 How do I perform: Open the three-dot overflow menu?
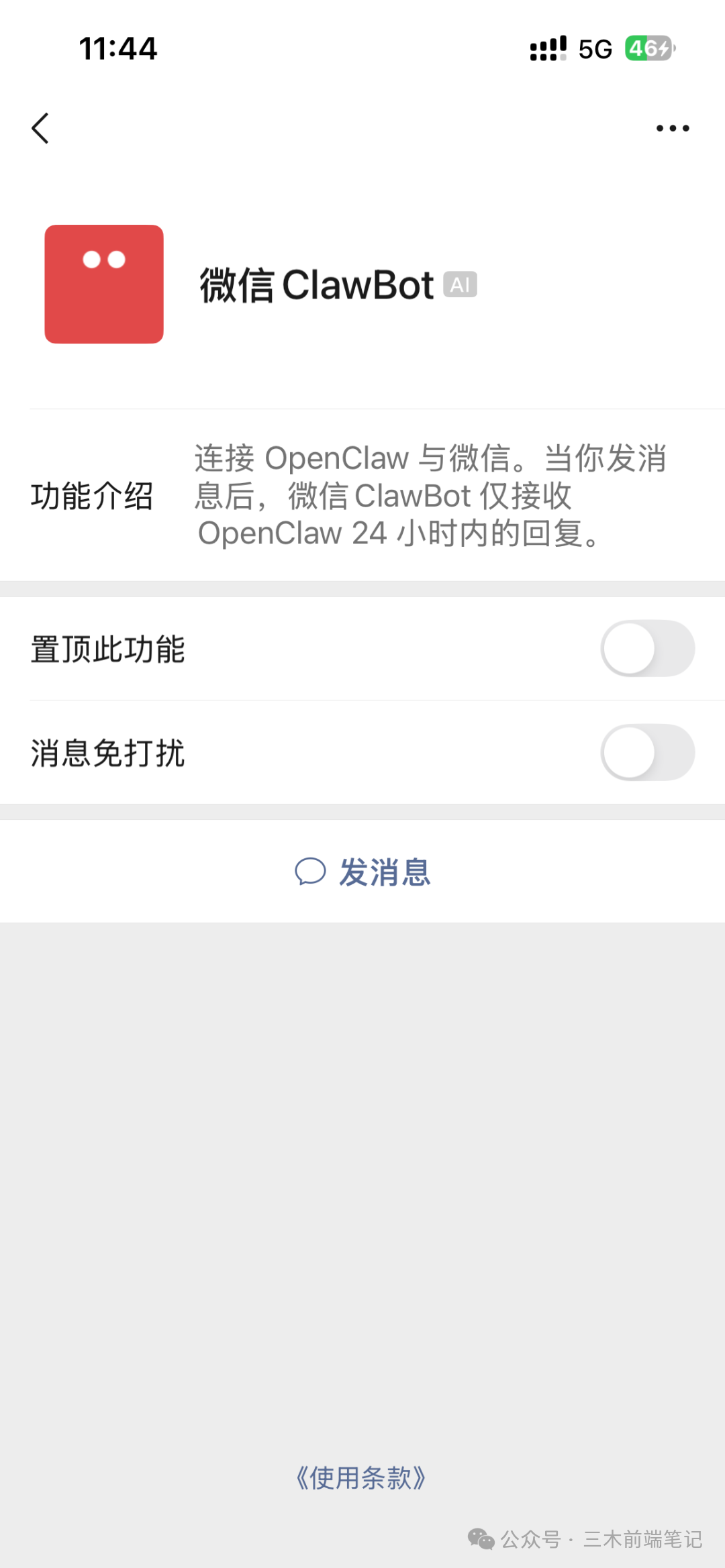pyautogui.click(x=673, y=128)
